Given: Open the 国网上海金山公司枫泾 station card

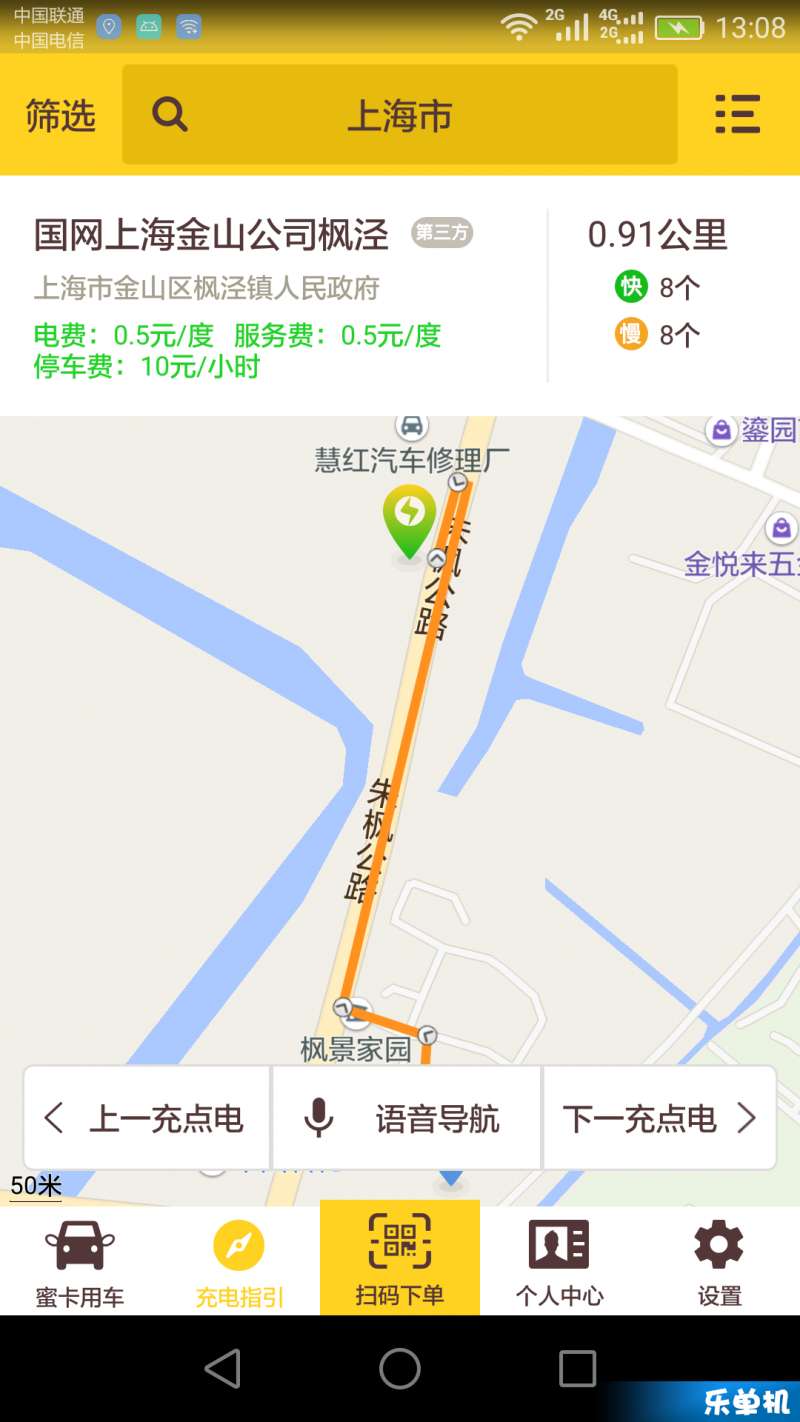Looking at the screenshot, I should point(400,296).
